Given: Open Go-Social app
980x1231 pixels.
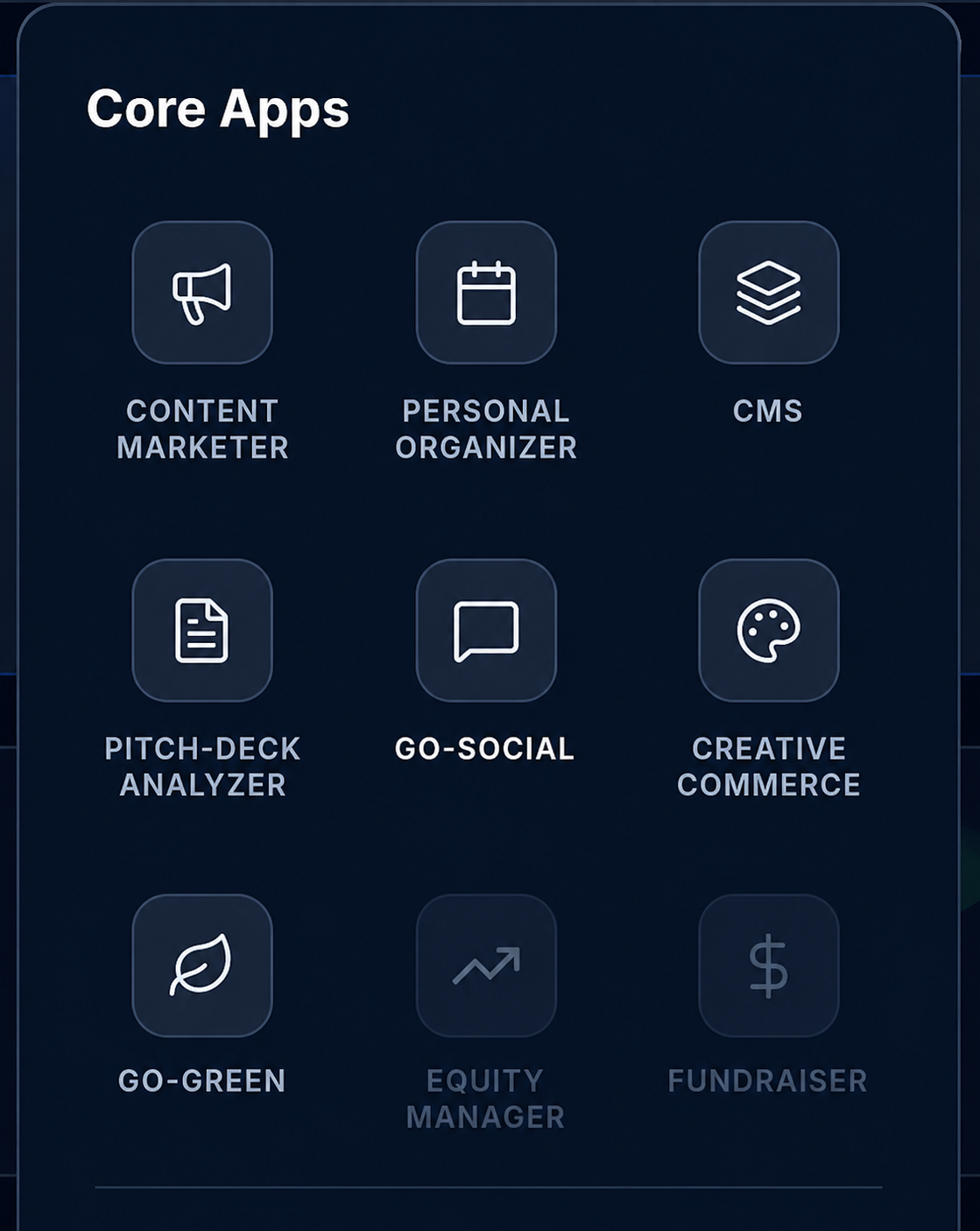Looking at the screenshot, I should pyautogui.click(x=486, y=630).
